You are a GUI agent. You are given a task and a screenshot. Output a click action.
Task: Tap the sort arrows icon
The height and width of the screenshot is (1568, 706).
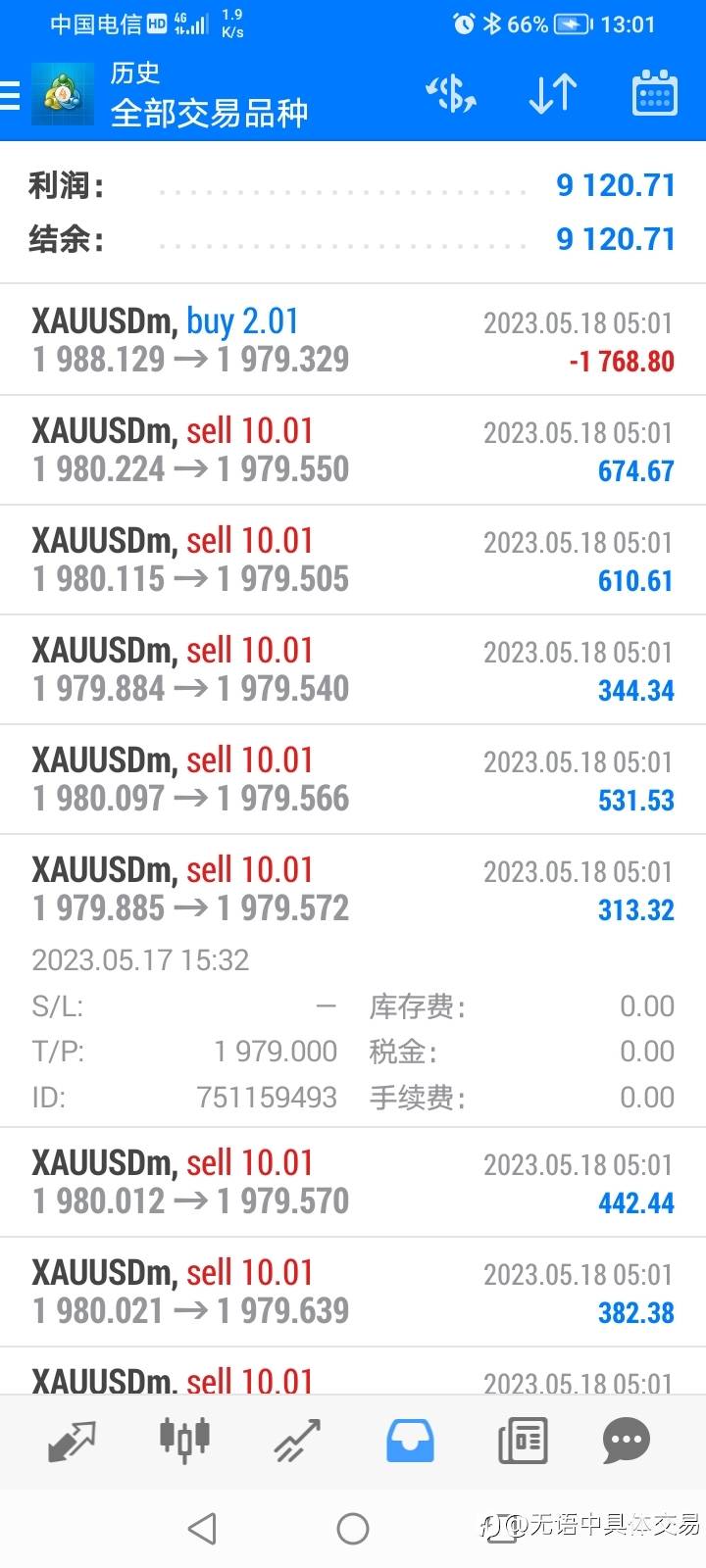tap(553, 94)
